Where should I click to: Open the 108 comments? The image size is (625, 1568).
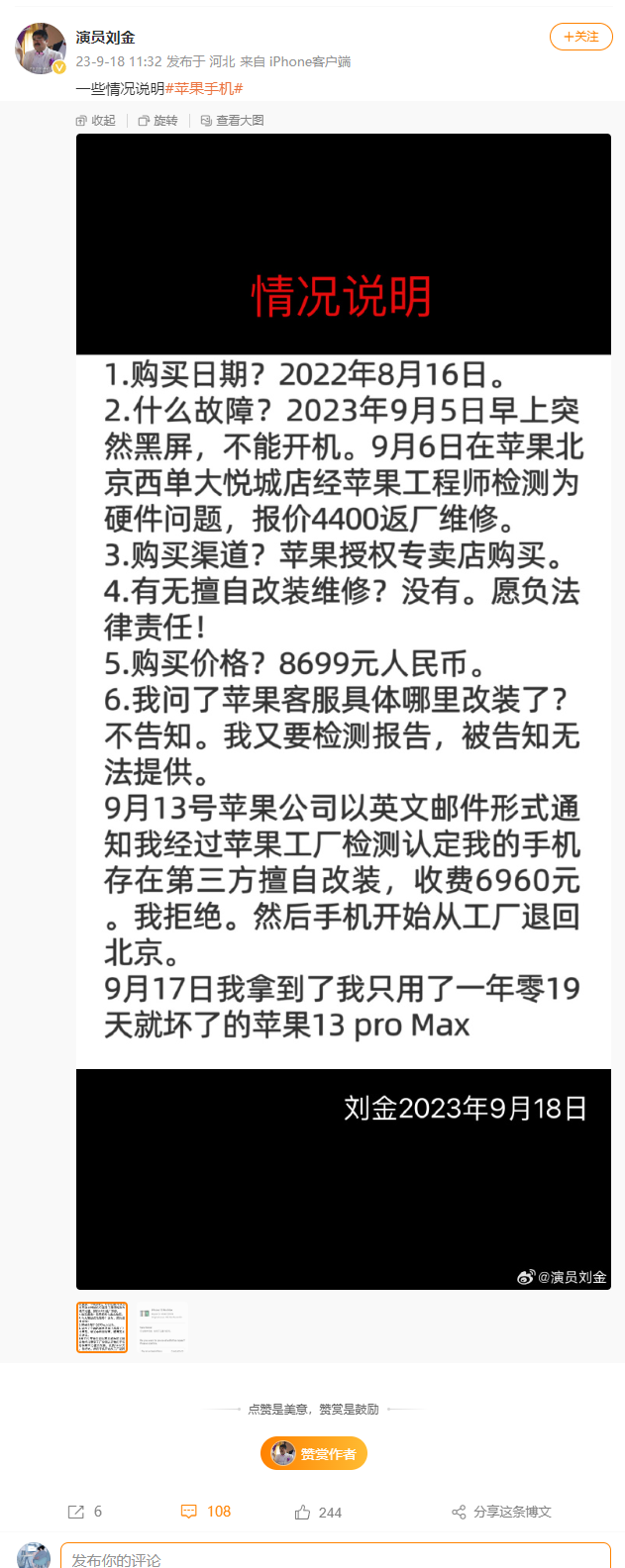click(x=206, y=1512)
